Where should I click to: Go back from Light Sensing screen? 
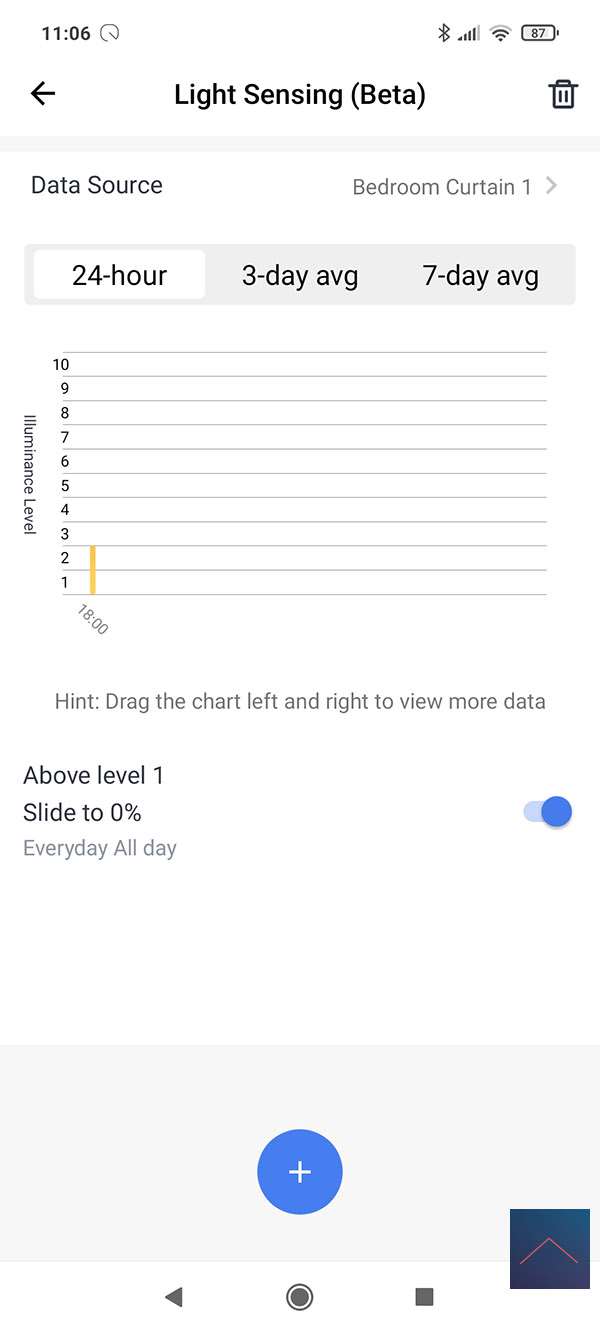43,94
